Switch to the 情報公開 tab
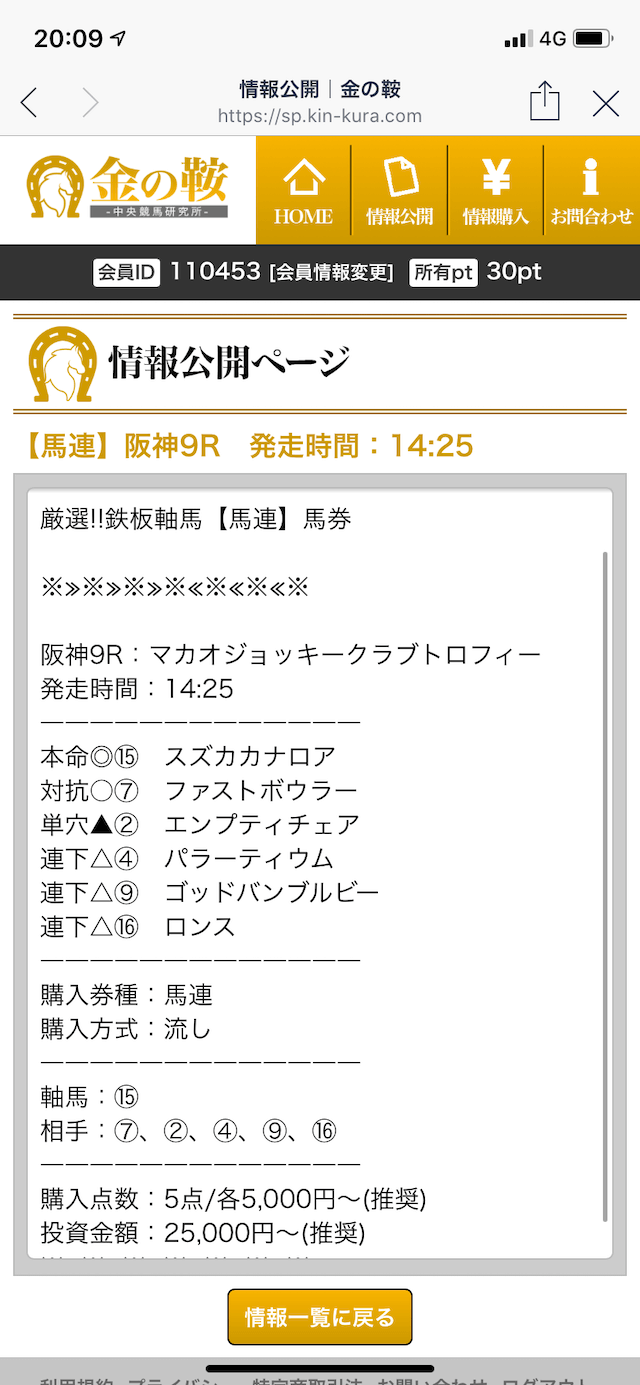The image size is (640, 1385). click(399, 190)
